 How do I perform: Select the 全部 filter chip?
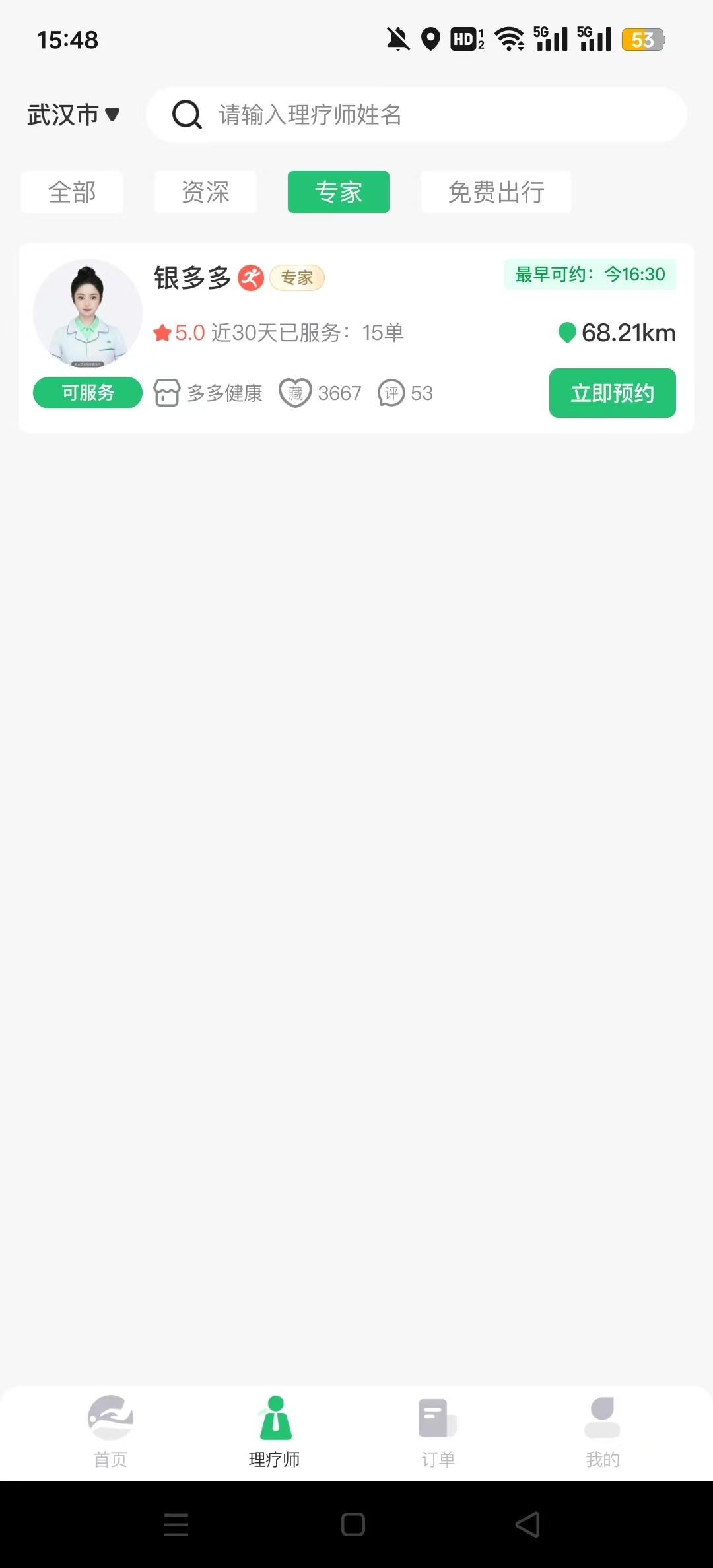tap(72, 192)
